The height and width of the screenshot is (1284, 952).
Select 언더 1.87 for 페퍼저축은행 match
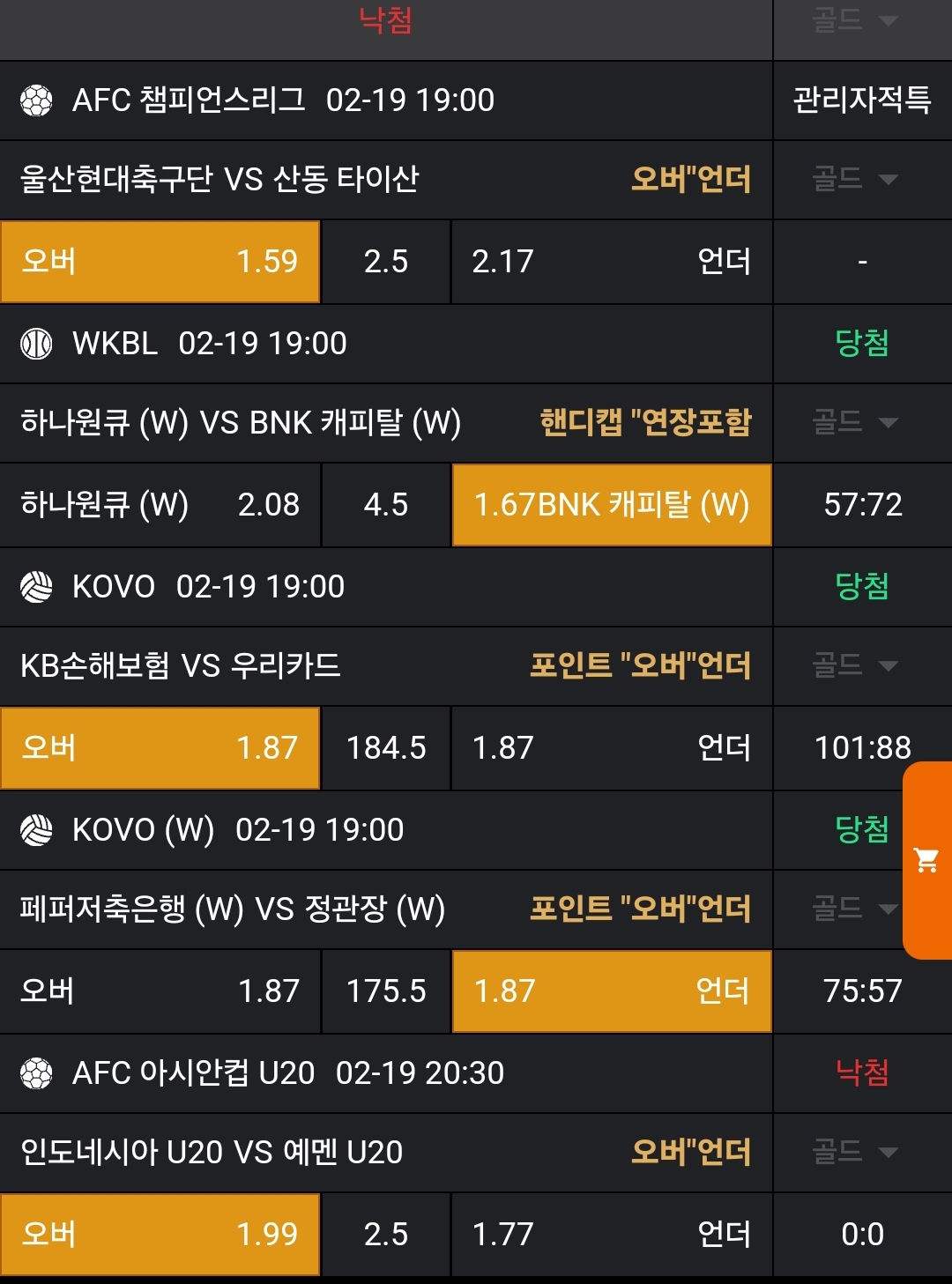611,991
